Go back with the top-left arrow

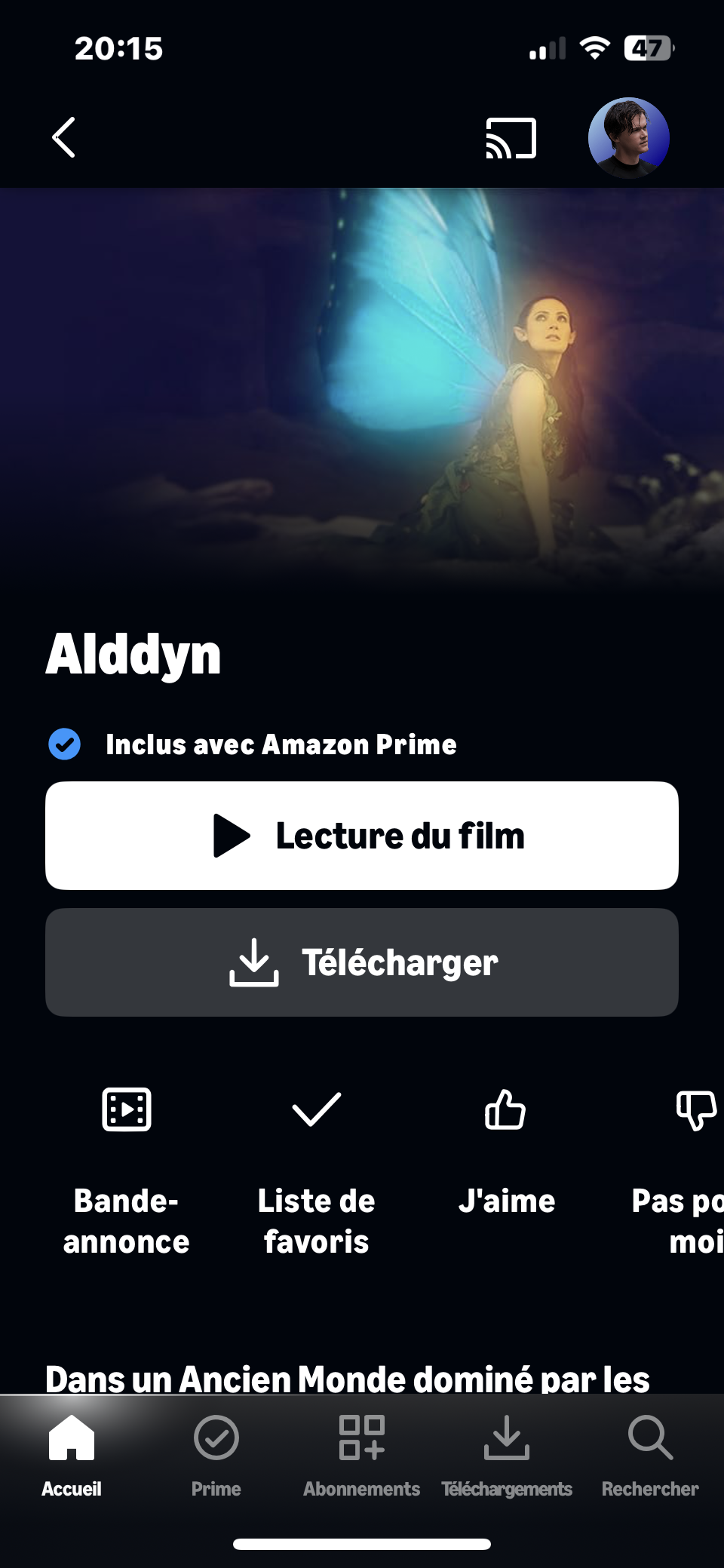(x=64, y=137)
